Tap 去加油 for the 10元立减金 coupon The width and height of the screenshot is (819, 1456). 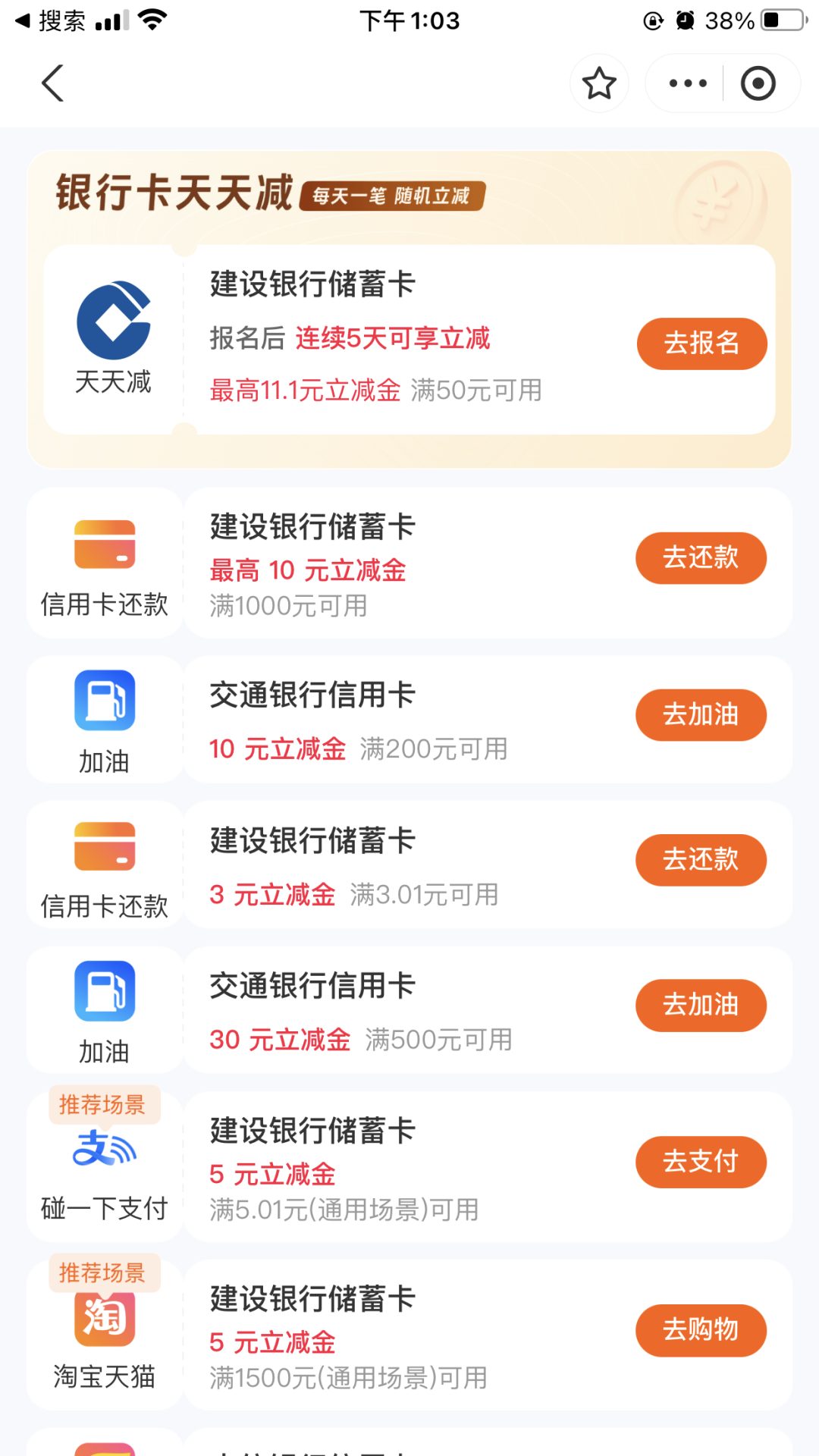pos(701,714)
